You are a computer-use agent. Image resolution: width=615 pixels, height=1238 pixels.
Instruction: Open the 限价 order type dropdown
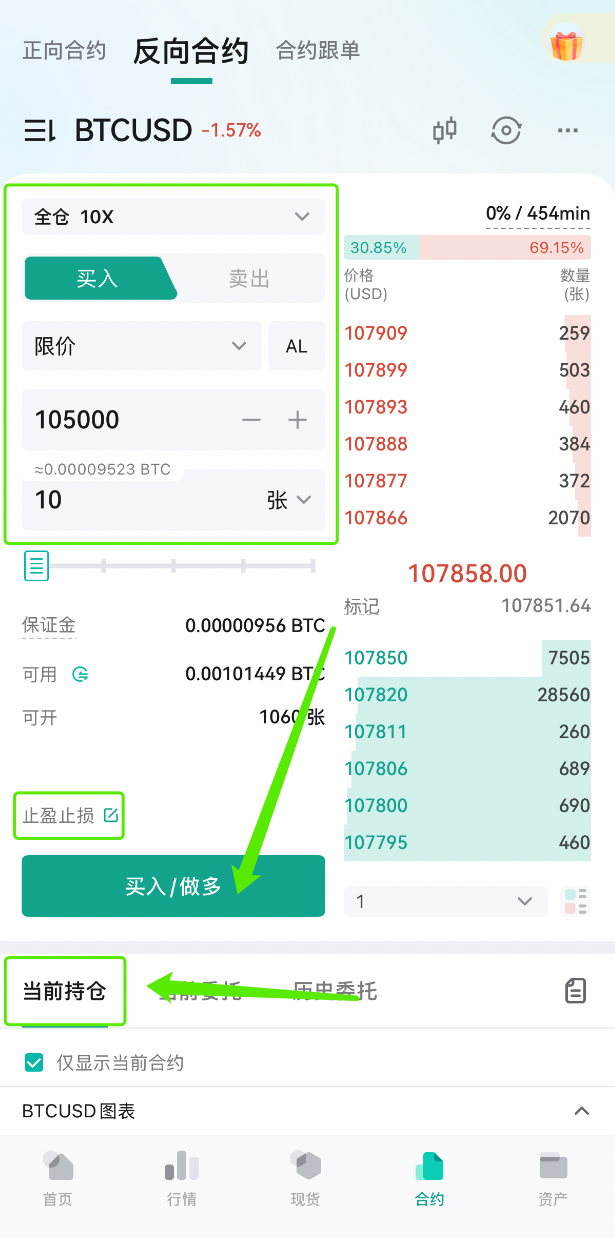142,346
